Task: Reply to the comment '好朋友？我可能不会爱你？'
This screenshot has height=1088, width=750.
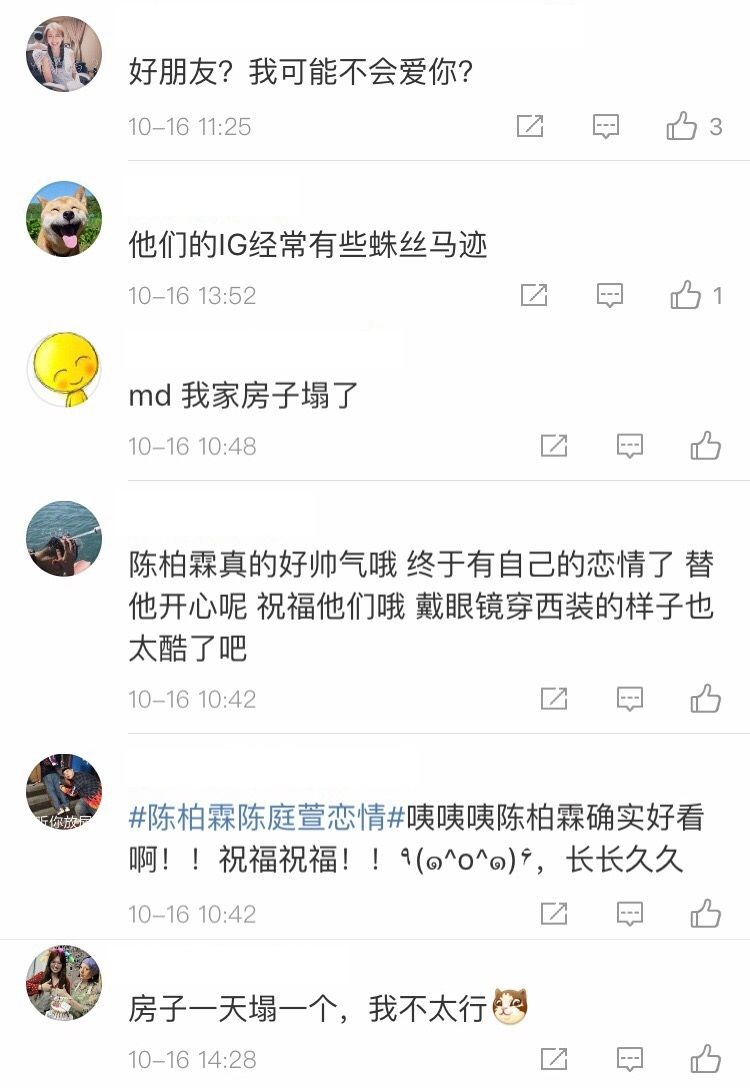Action: (606, 126)
